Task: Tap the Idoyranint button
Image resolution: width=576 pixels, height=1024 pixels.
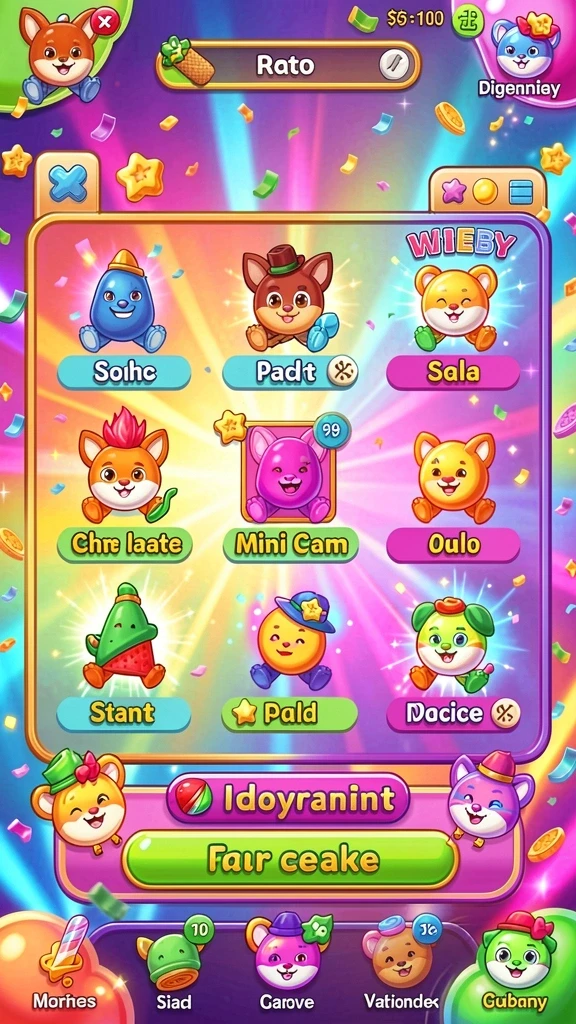Action: (288, 799)
